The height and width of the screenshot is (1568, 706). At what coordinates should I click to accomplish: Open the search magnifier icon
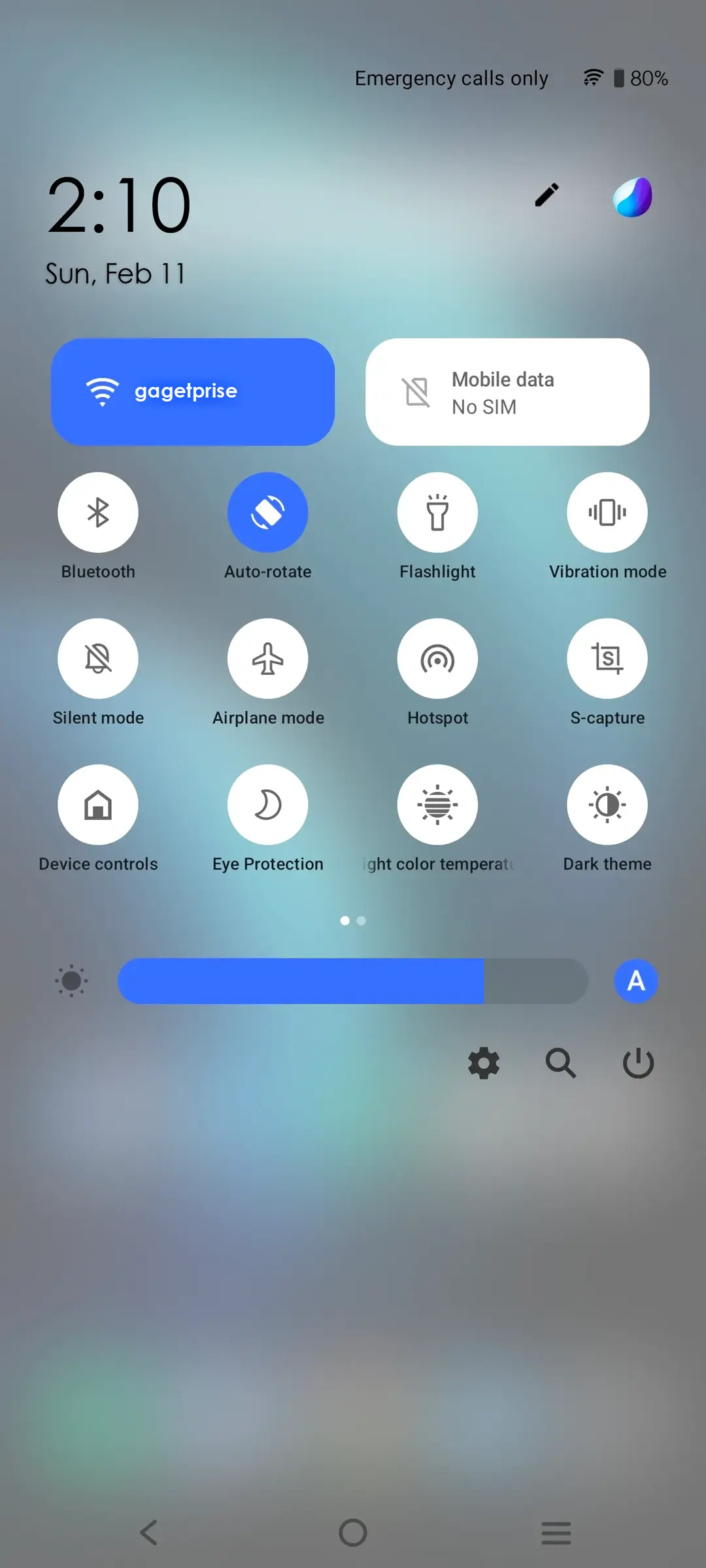(561, 1063)
